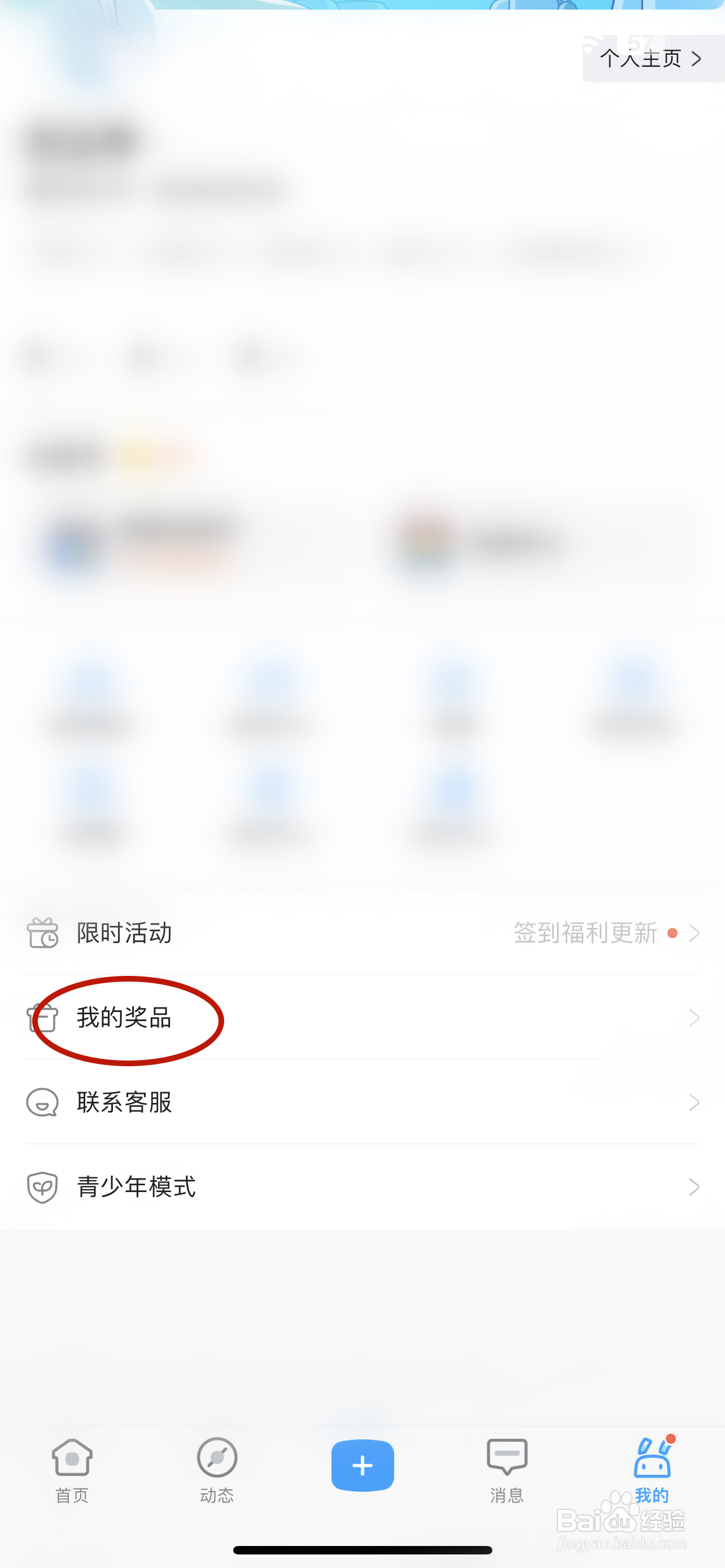
Task: Open 我的奖品 using its right chevron
Action: click(x=695, y=1017)
